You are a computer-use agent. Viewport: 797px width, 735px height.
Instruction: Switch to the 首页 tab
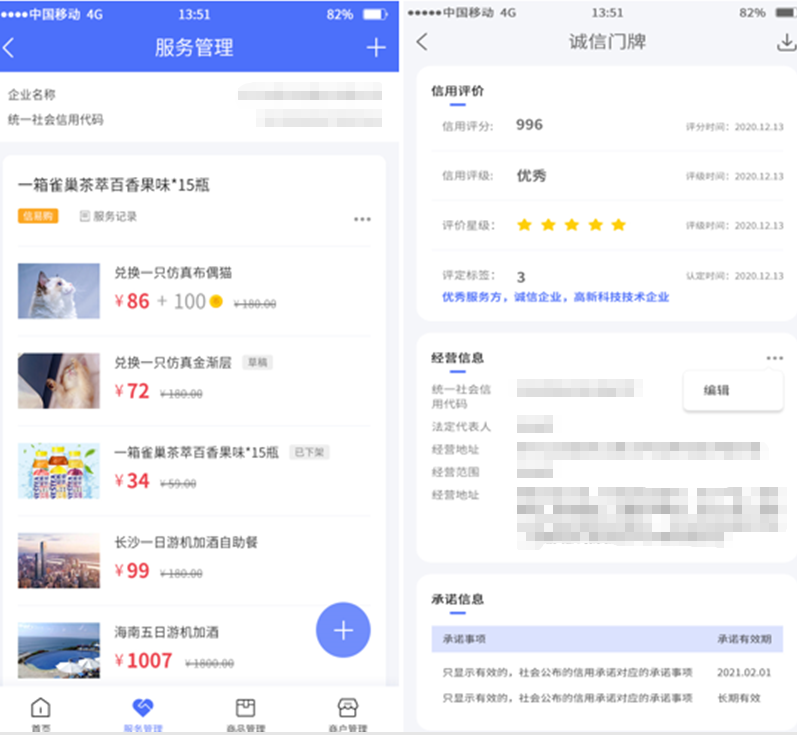click(40, 713)
